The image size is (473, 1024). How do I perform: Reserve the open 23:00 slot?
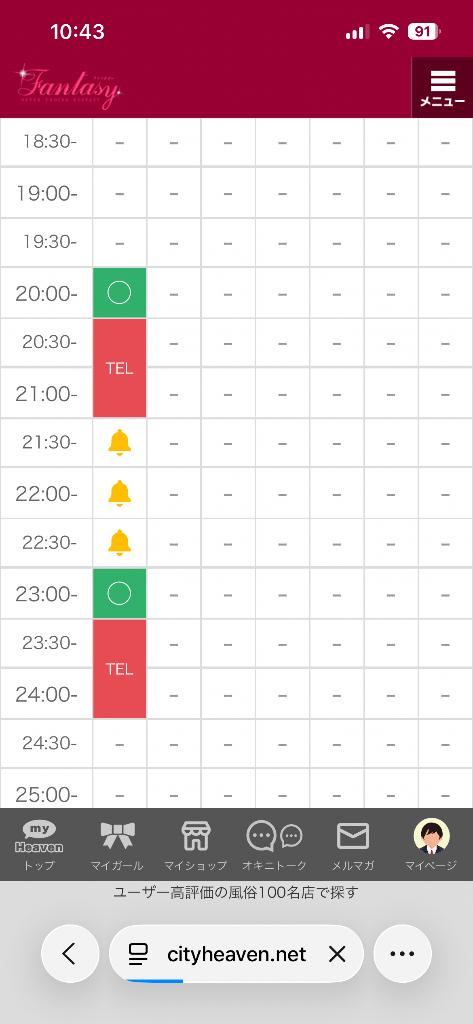click(120, 594)
